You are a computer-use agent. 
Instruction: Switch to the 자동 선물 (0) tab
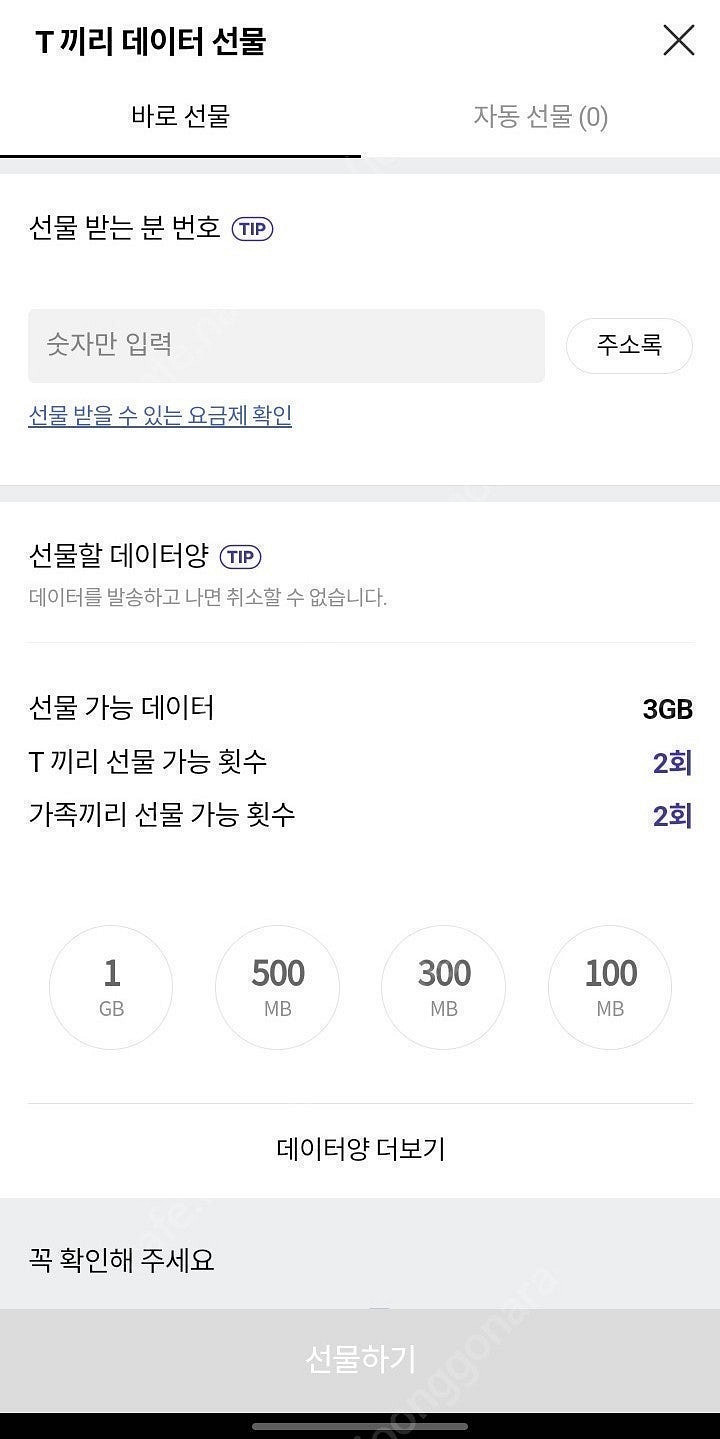(538, 117)
